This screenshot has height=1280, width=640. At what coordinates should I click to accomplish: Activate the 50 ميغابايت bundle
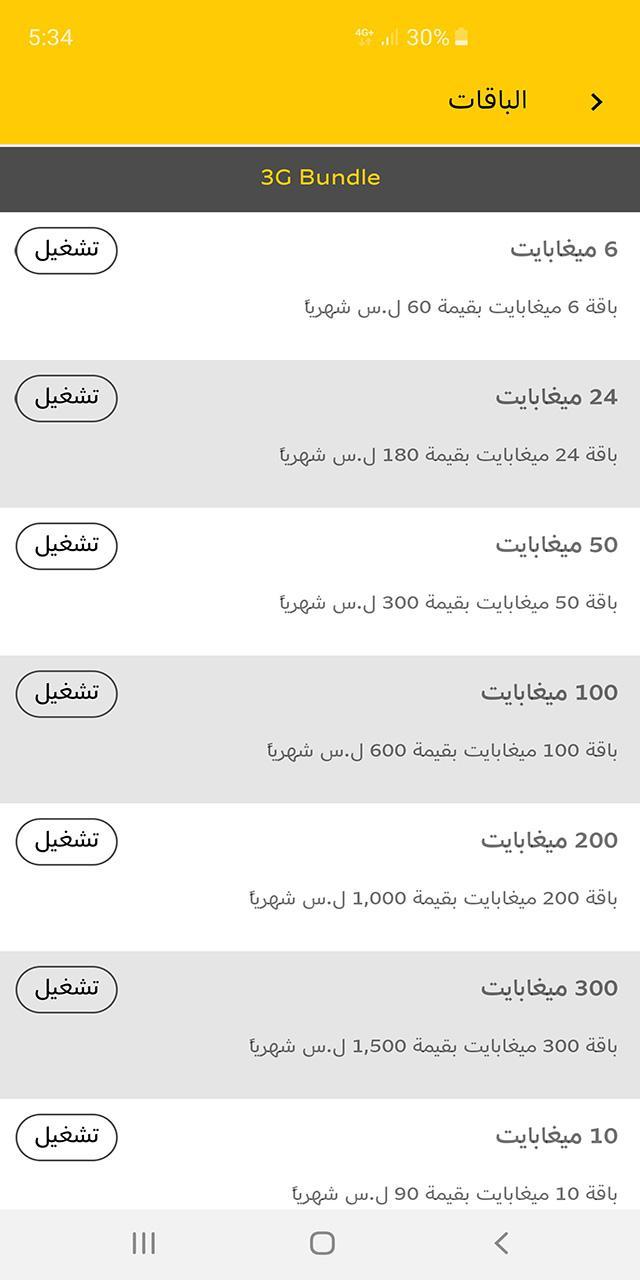click(x=66, y=546)
